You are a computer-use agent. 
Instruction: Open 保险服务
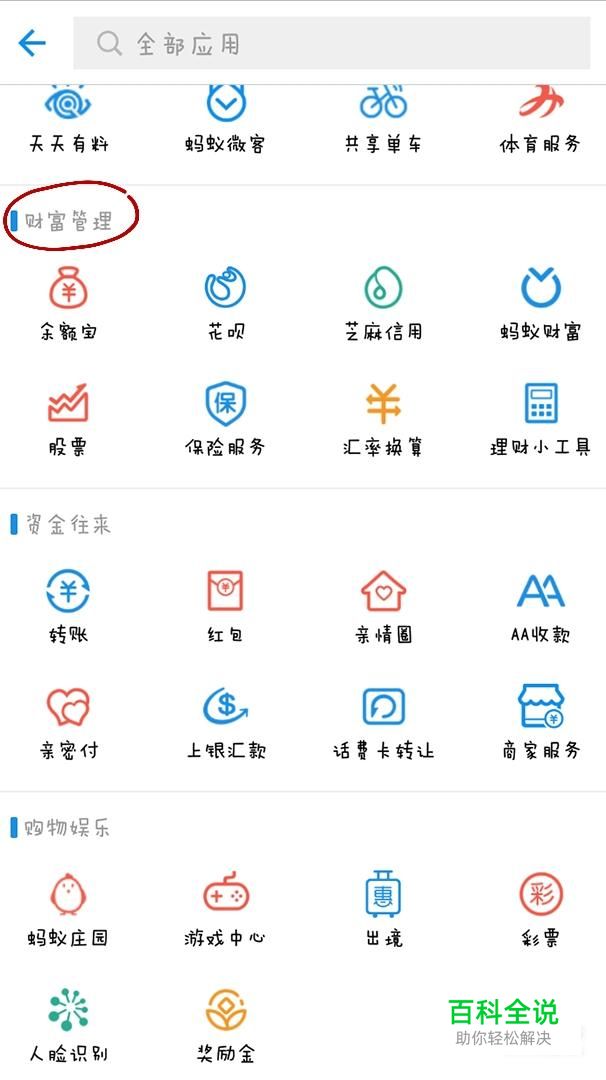pos(226,419)
